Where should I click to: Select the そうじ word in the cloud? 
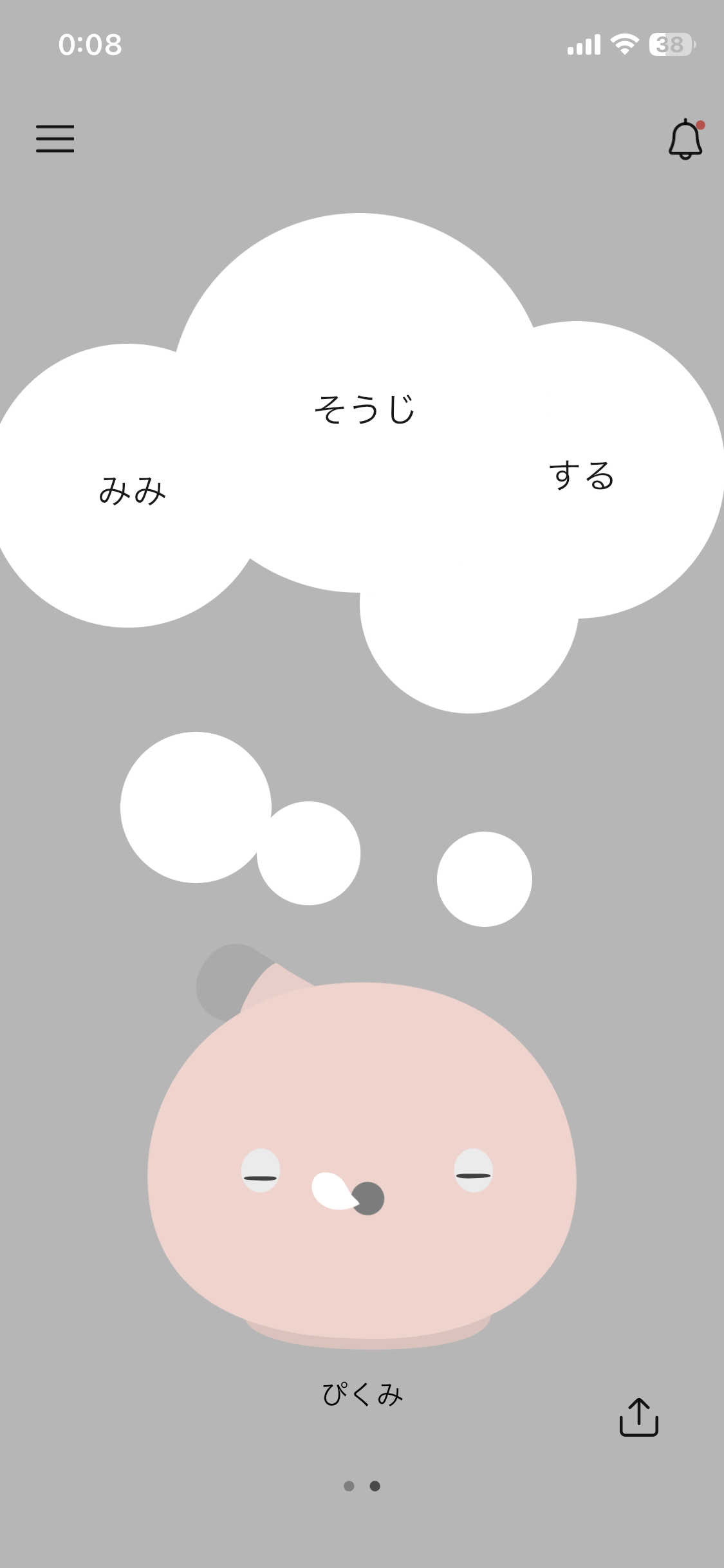pos(364,409)
